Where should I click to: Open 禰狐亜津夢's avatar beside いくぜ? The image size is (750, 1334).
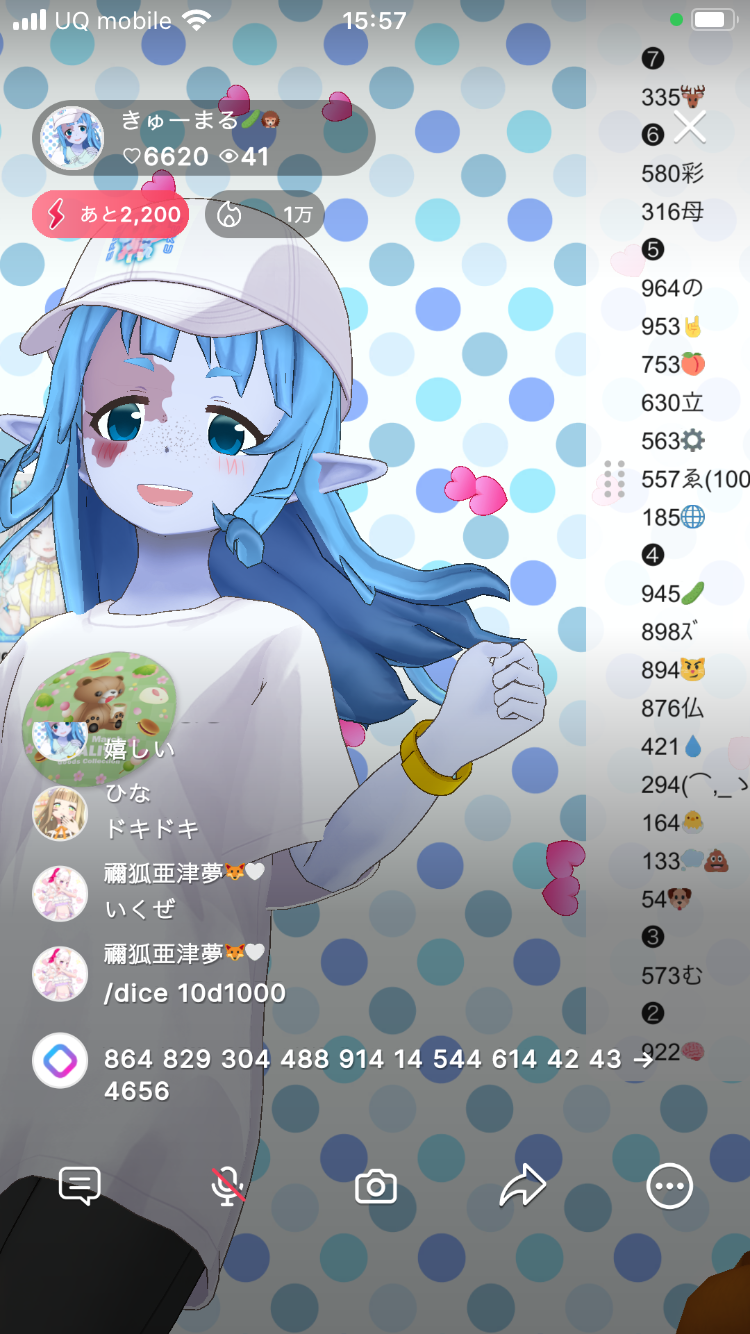click(60, 892)
